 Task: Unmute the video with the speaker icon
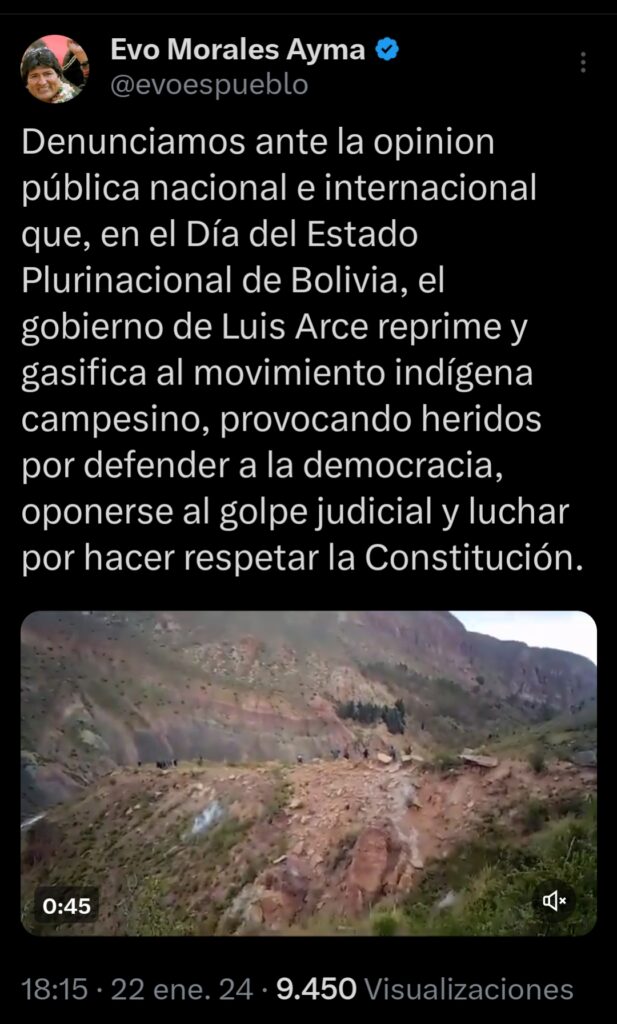554,901
